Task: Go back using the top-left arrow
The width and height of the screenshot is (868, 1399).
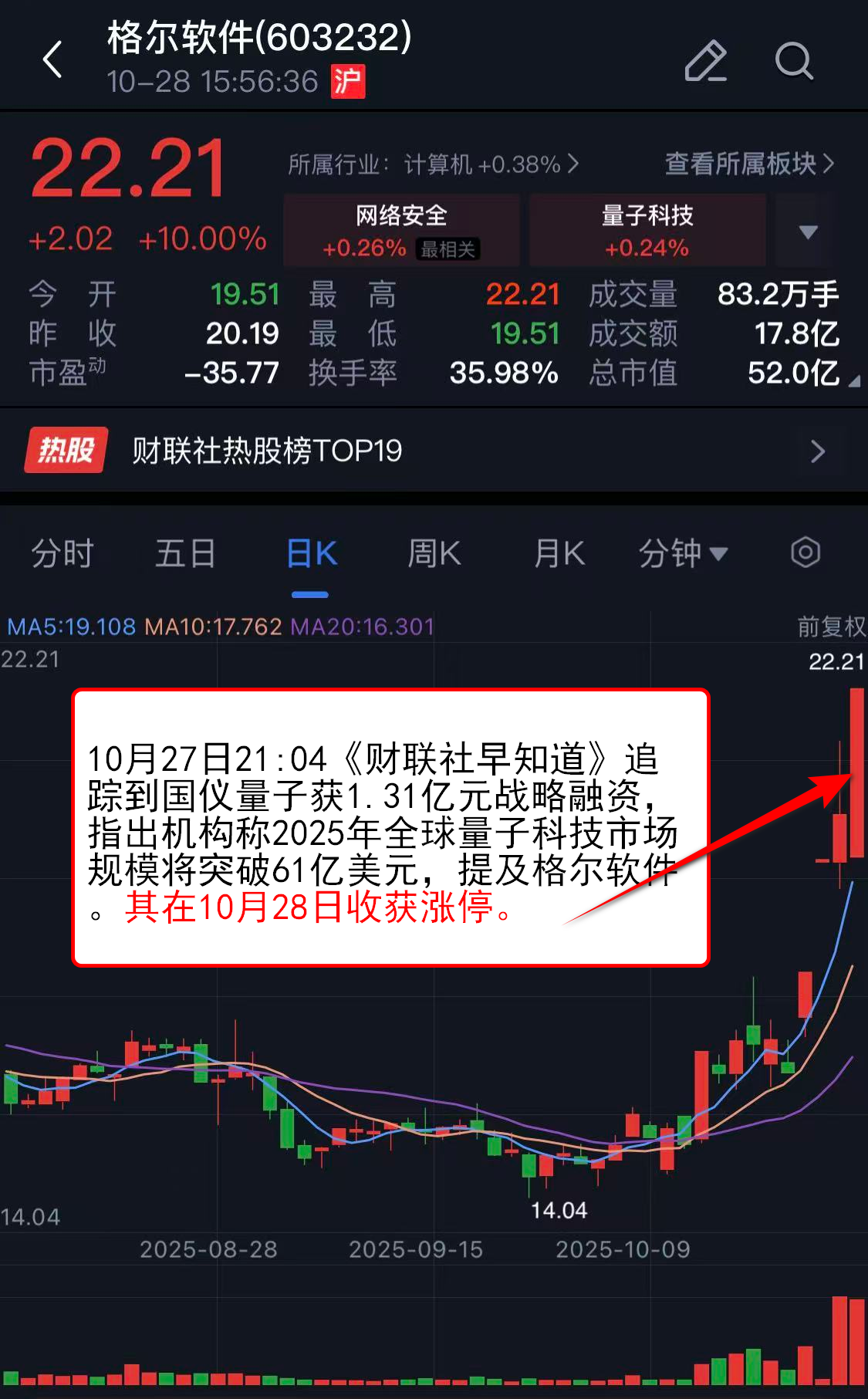Action: tap(52, 59)
